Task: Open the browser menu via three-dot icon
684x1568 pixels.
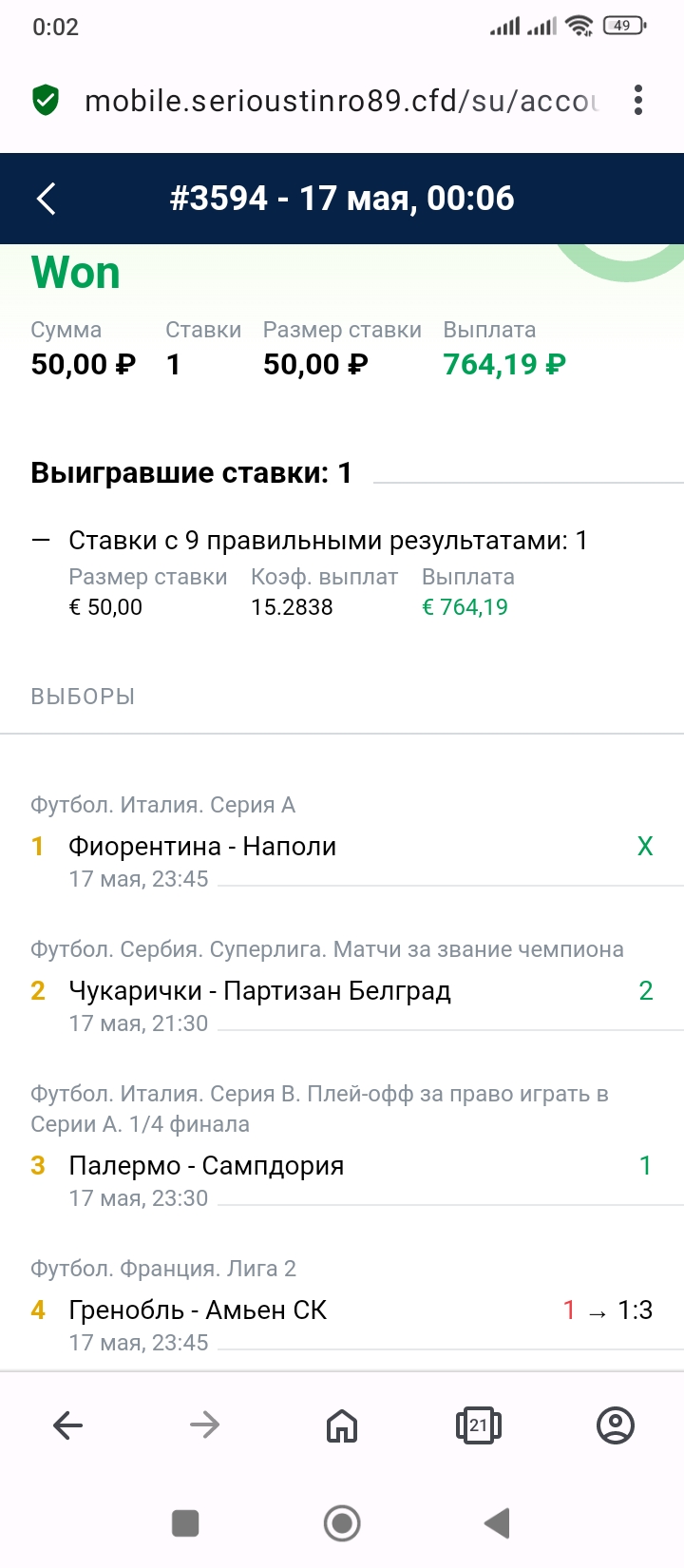Action: 638,100
